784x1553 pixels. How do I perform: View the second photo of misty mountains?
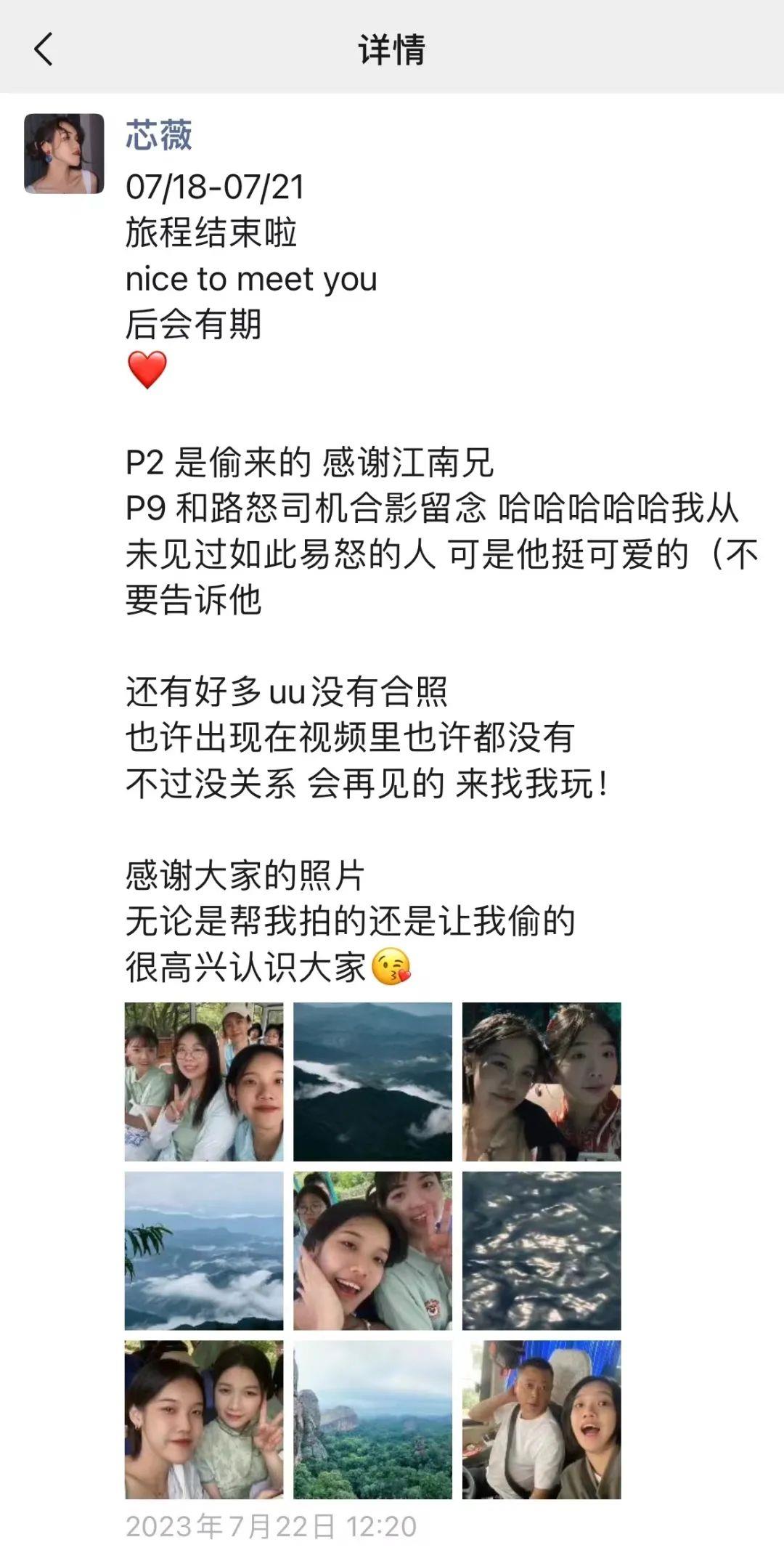click(372, 1082)
